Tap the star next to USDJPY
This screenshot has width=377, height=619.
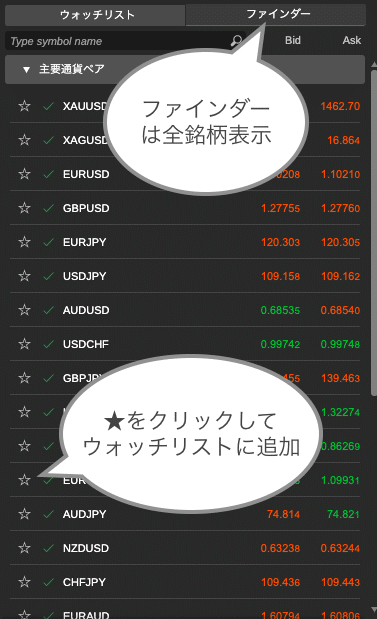coord(24,276)
